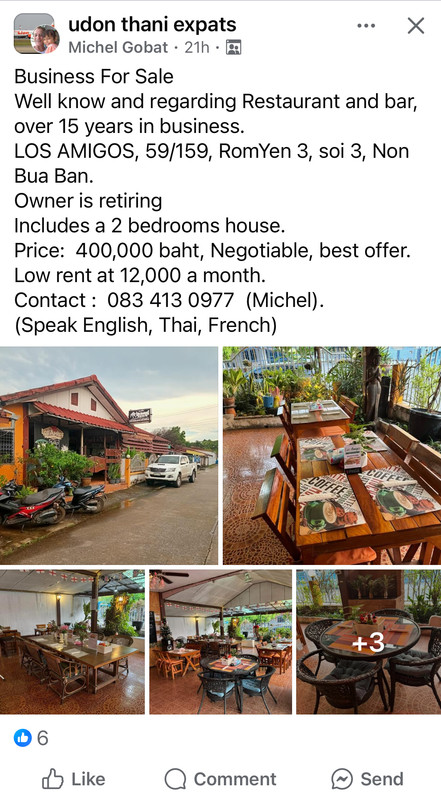The height and width of the screenshot is (800, 441).
Task: See who reacted with 6 likes
Action: click(31, 738)
